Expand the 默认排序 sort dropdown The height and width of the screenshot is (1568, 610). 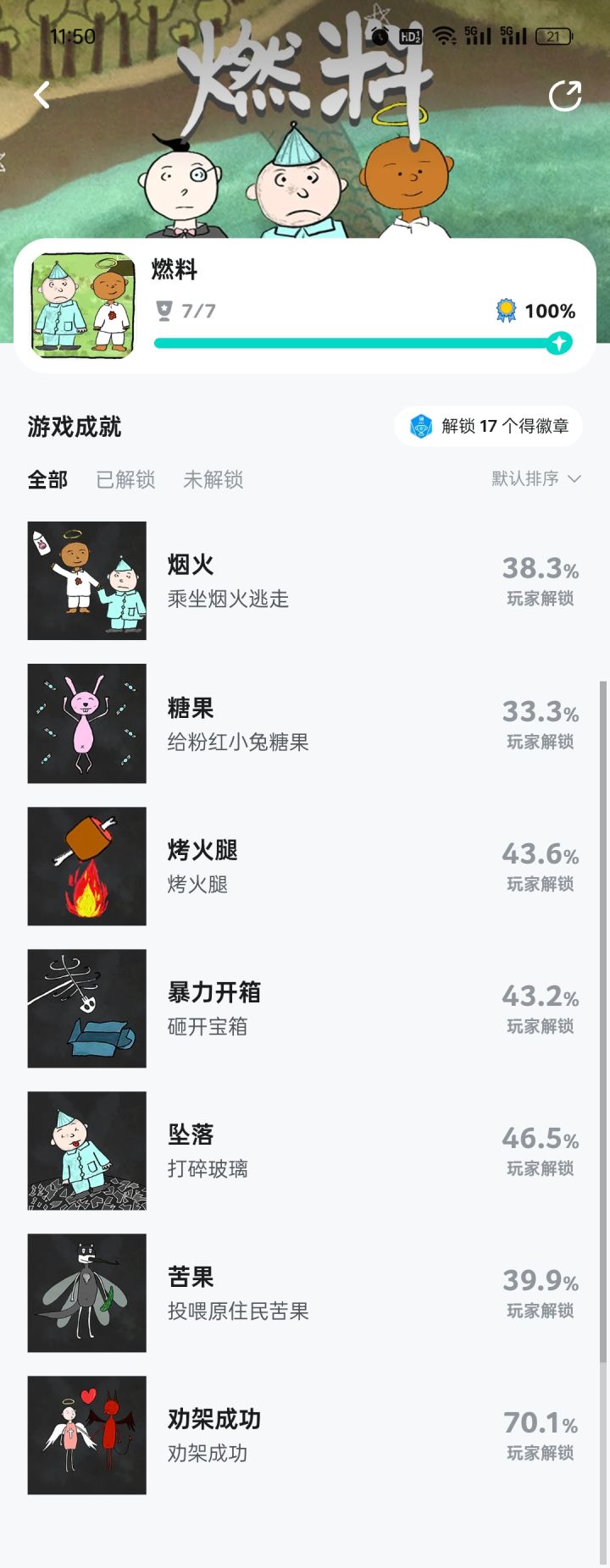point(535,478)
